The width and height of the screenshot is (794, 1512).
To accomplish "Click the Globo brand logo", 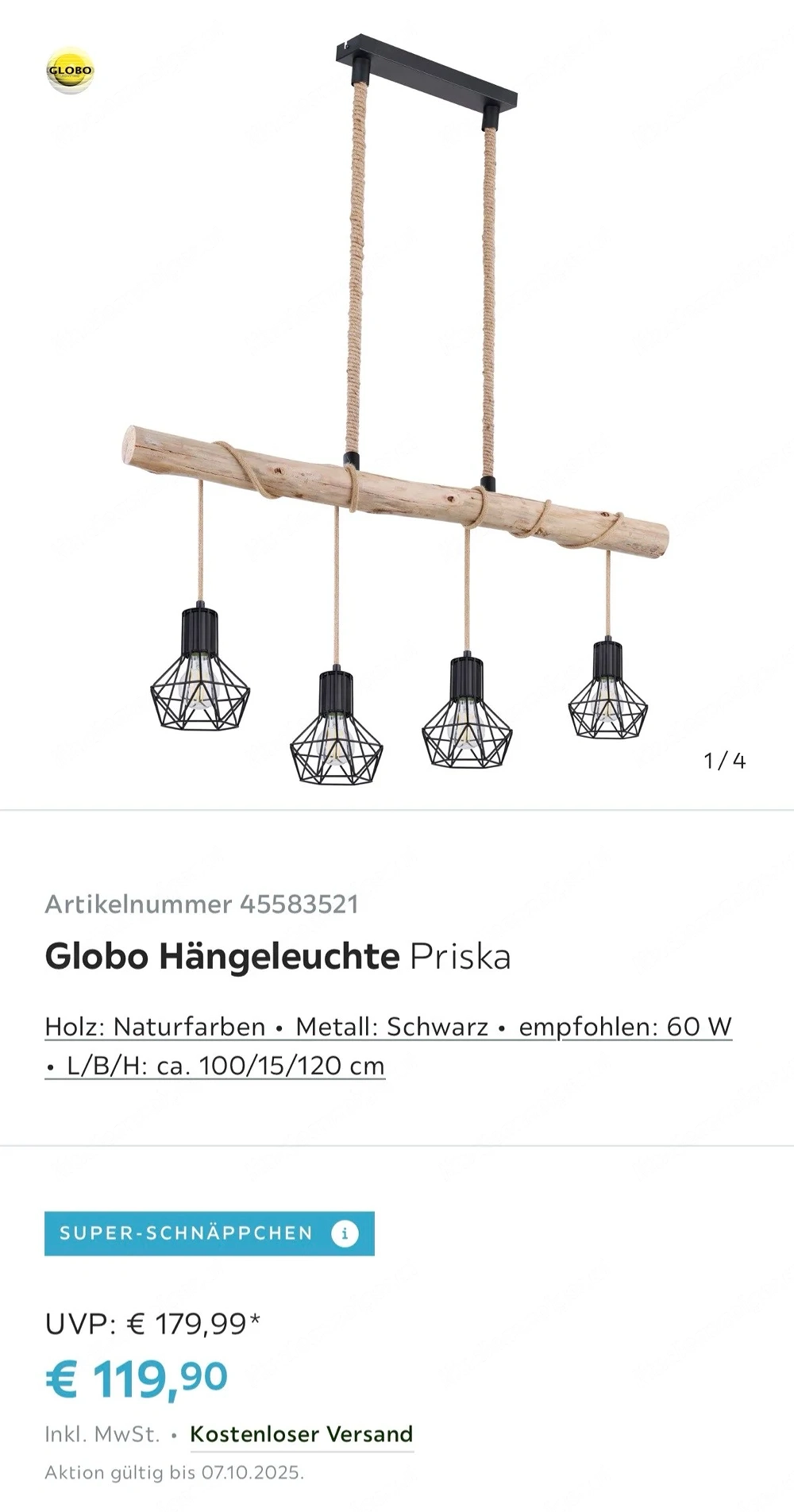I will [x=71, y=70].
